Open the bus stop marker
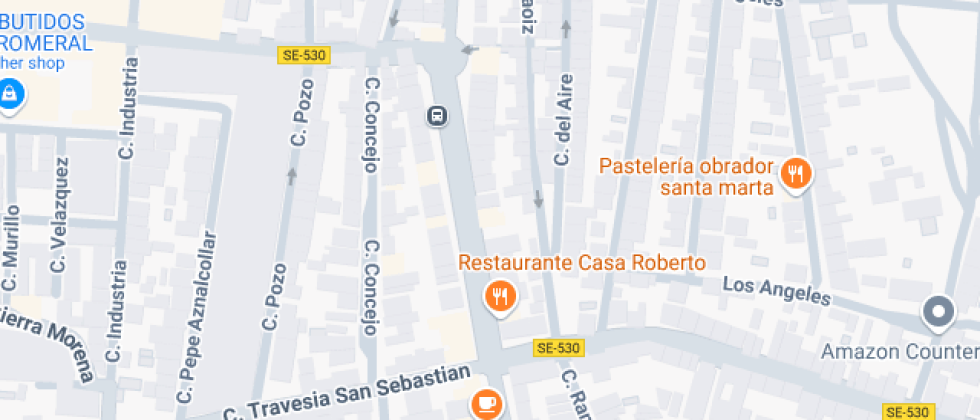Screen dimensions: 980x420 point(437,116)
